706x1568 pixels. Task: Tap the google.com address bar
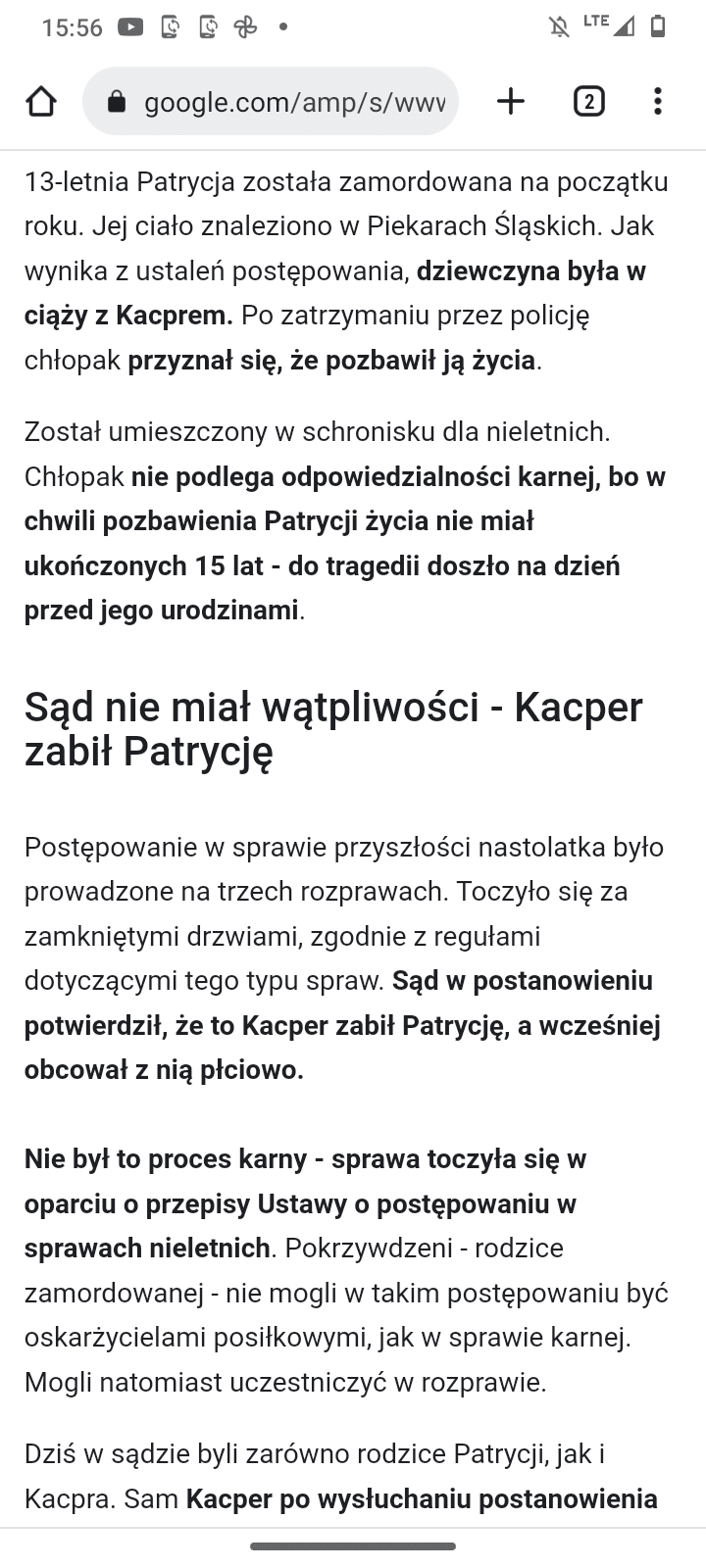tap(284, 101)
